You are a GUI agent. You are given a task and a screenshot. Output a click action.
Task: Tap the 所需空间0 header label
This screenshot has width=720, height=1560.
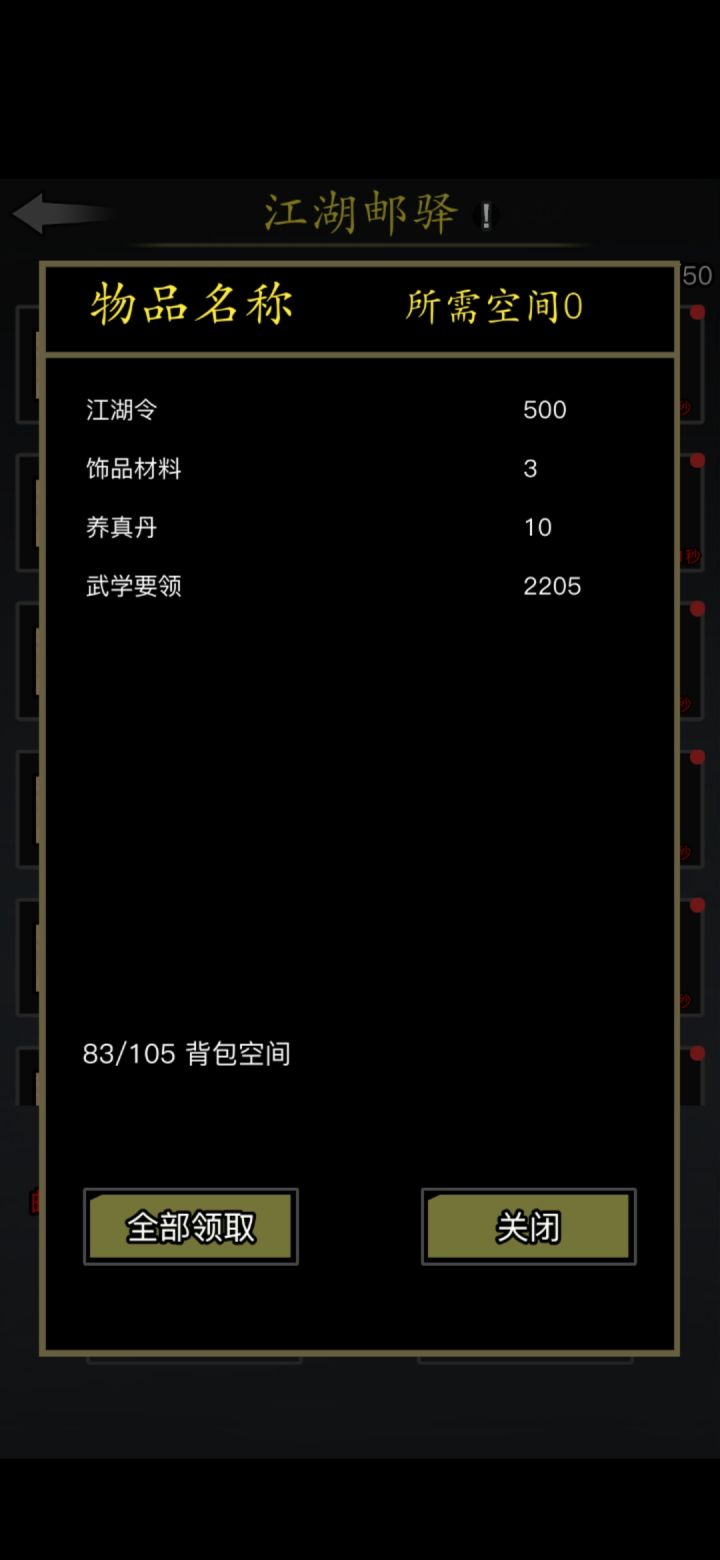(x=497, y=307)
